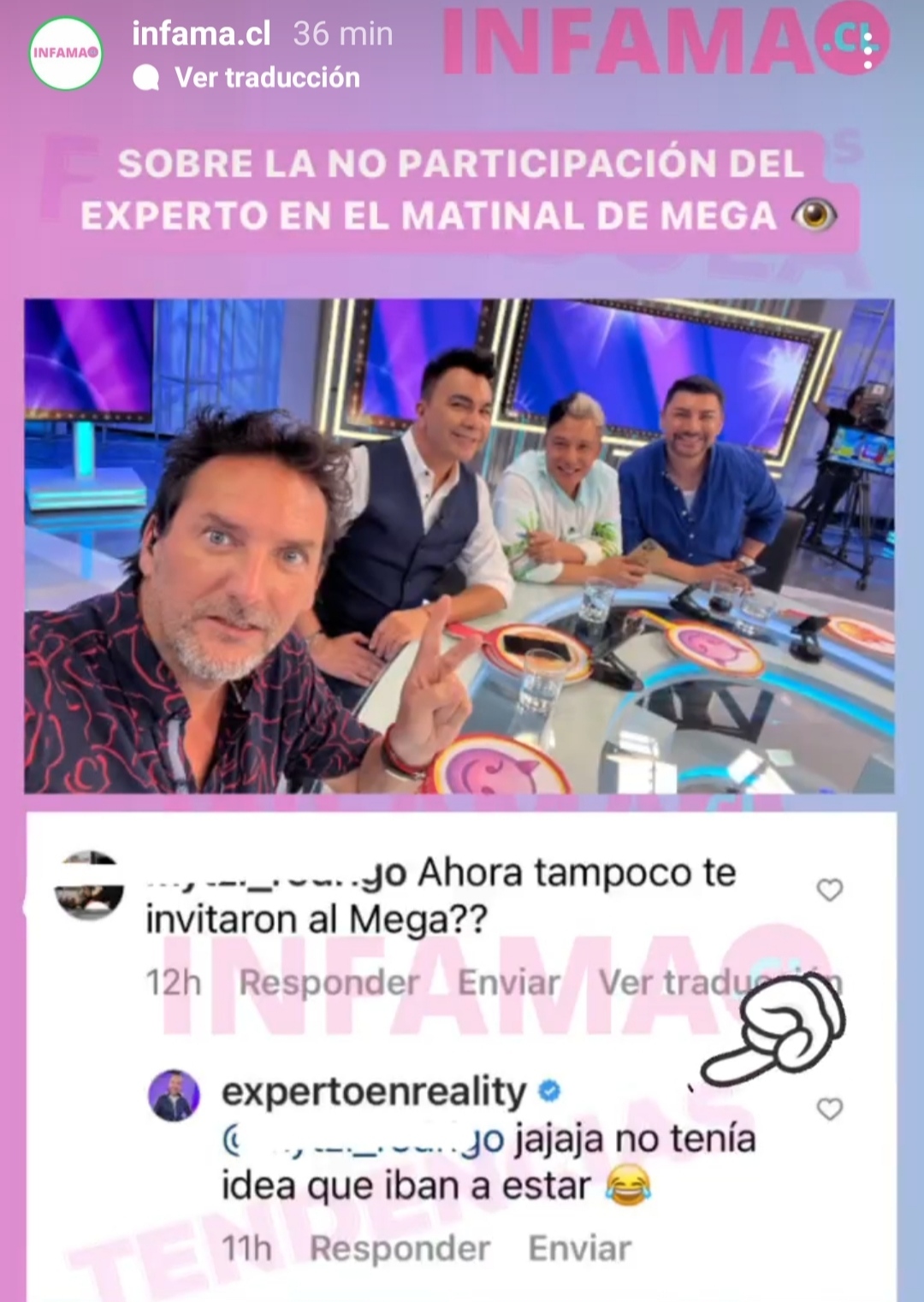Open the story's three-dot options menu
Screen dimensions: 924x1302
(868, 52)
